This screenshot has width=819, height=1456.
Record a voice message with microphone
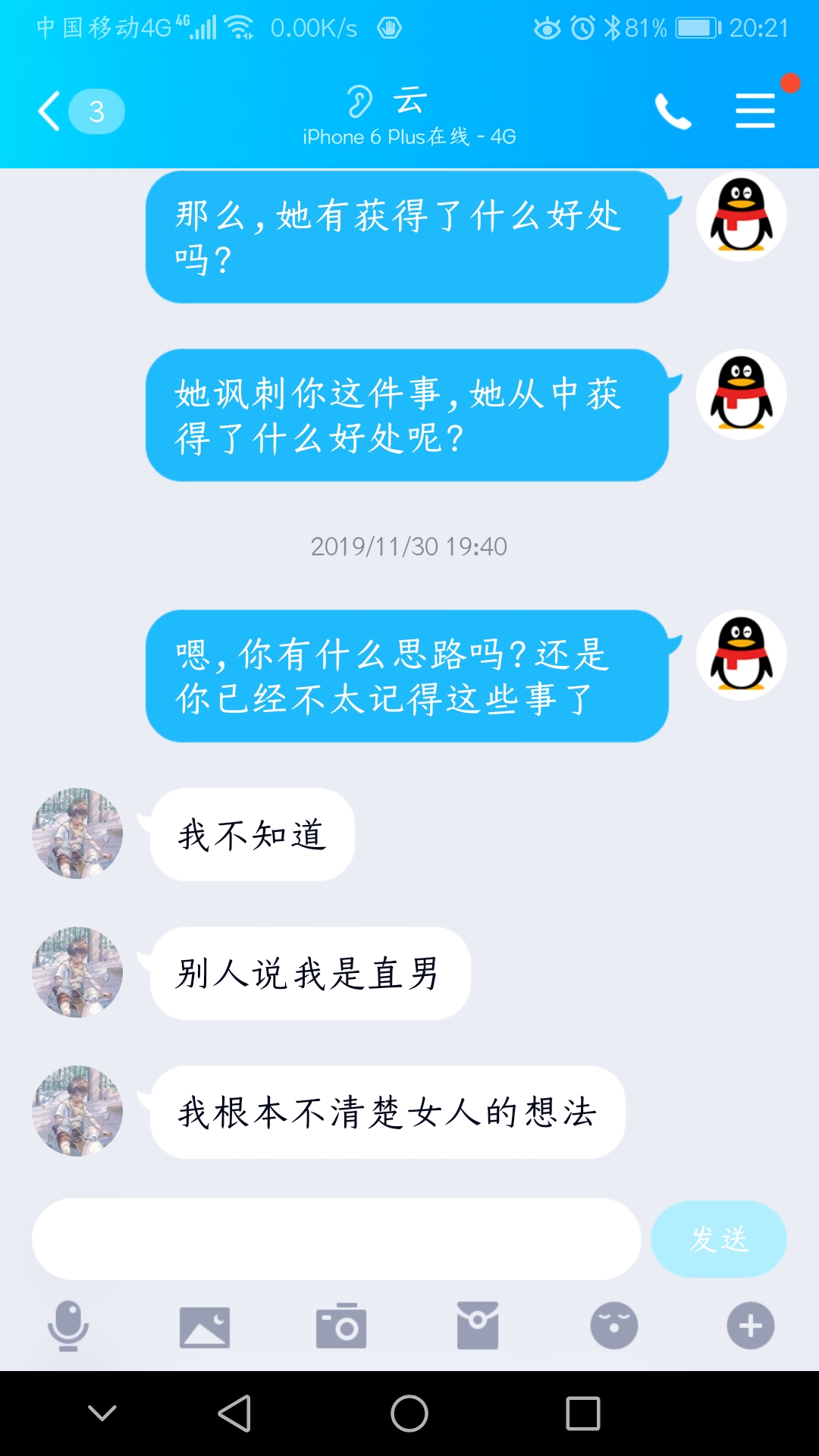pyautogui.click(x=68, y=1326)
